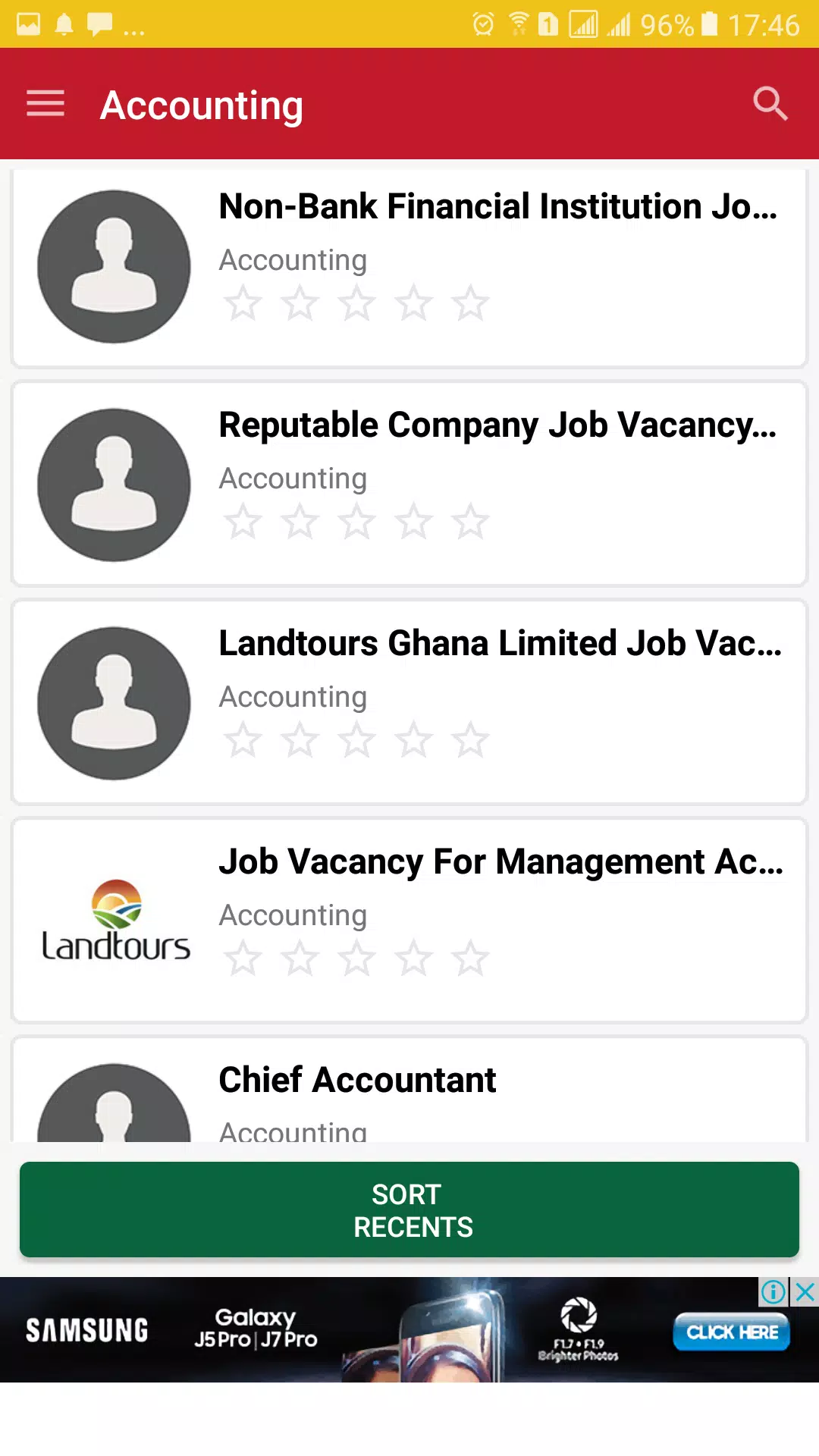Viewport: 819px width, 1456px height.
Task: Open the ad info icon
Action: (773, 1291)
